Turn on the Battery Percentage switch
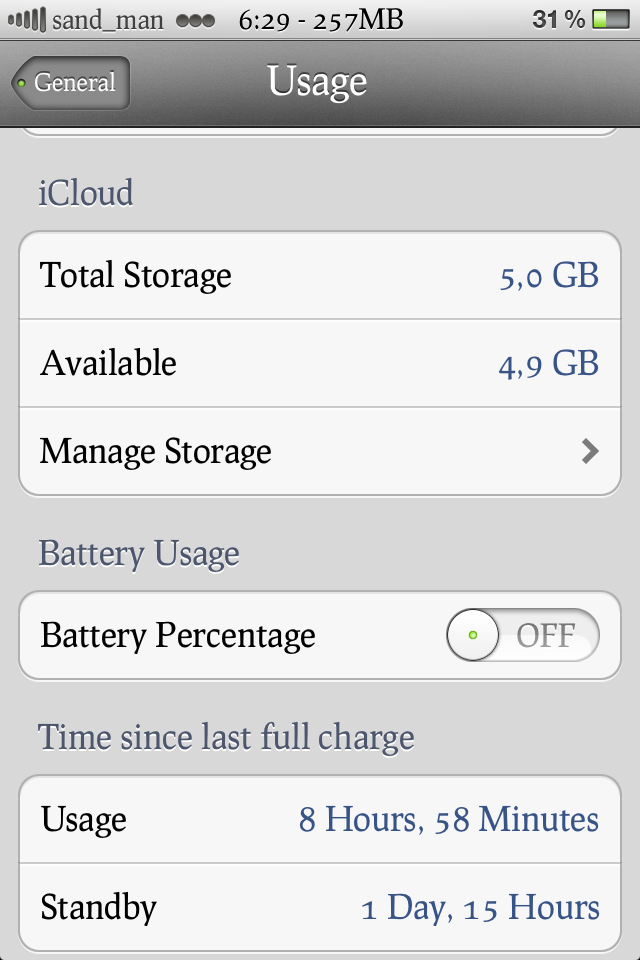The image size is (640, 960). tap(522, 636)
